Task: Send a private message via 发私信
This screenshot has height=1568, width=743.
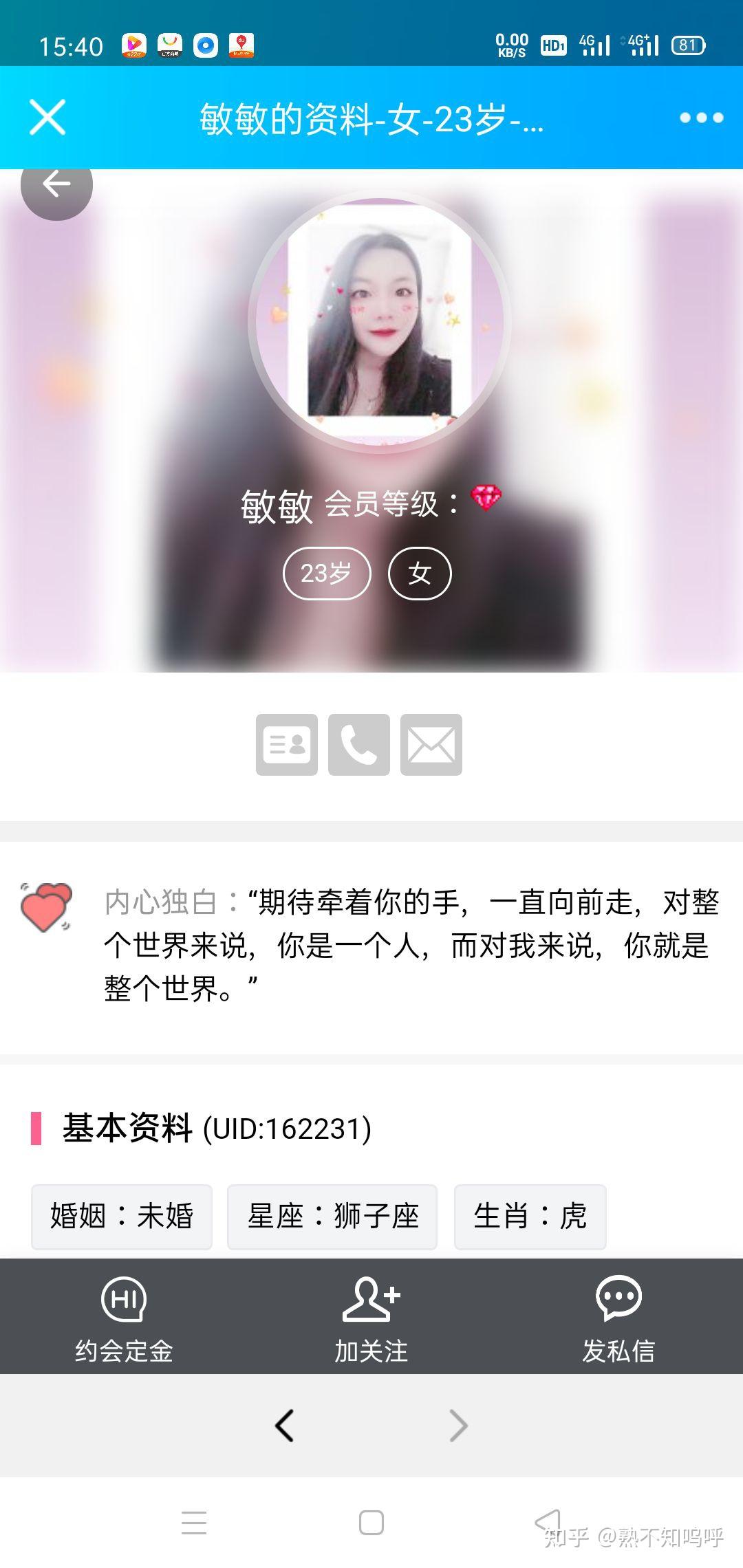Action: pyautogui.click(x=618, y=1318)
